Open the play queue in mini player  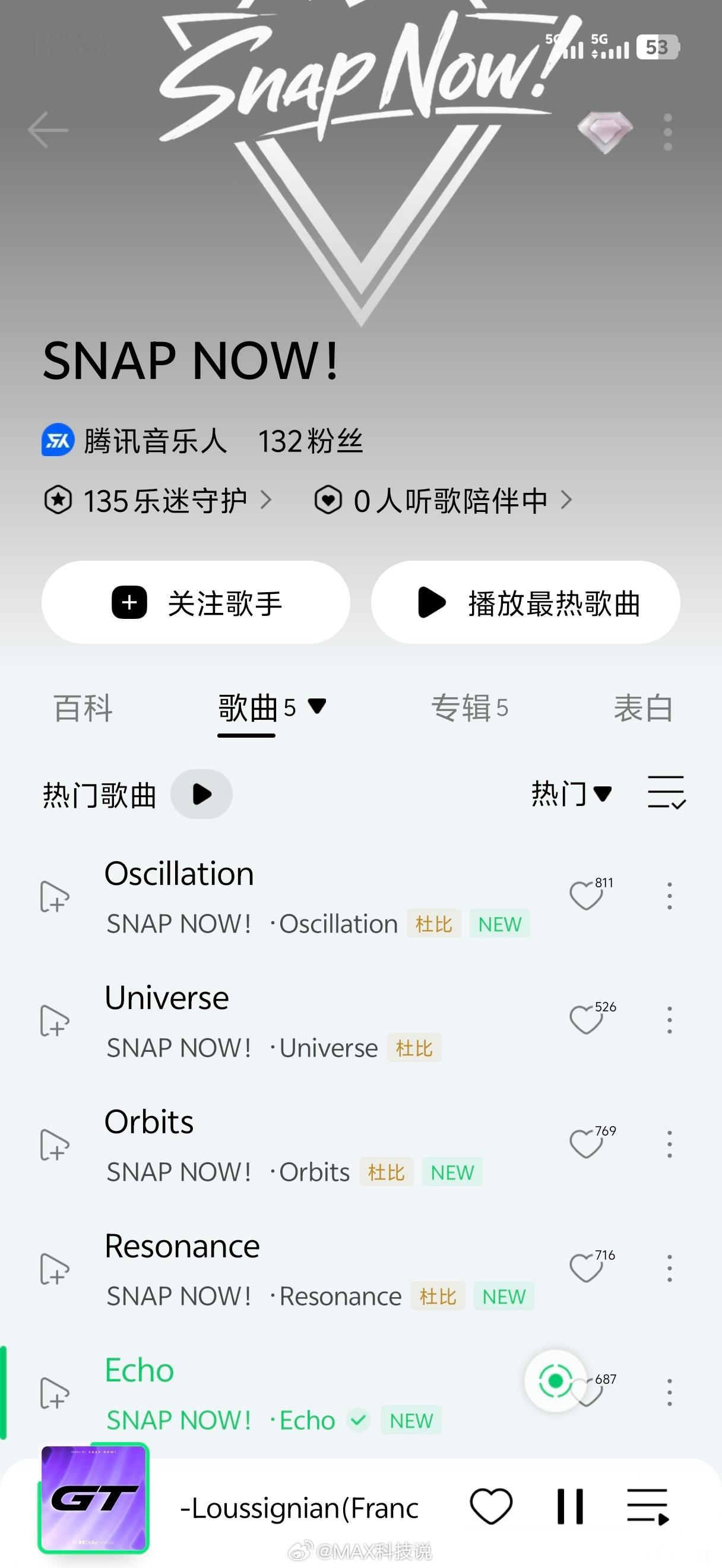click(x=648, y=1506)
